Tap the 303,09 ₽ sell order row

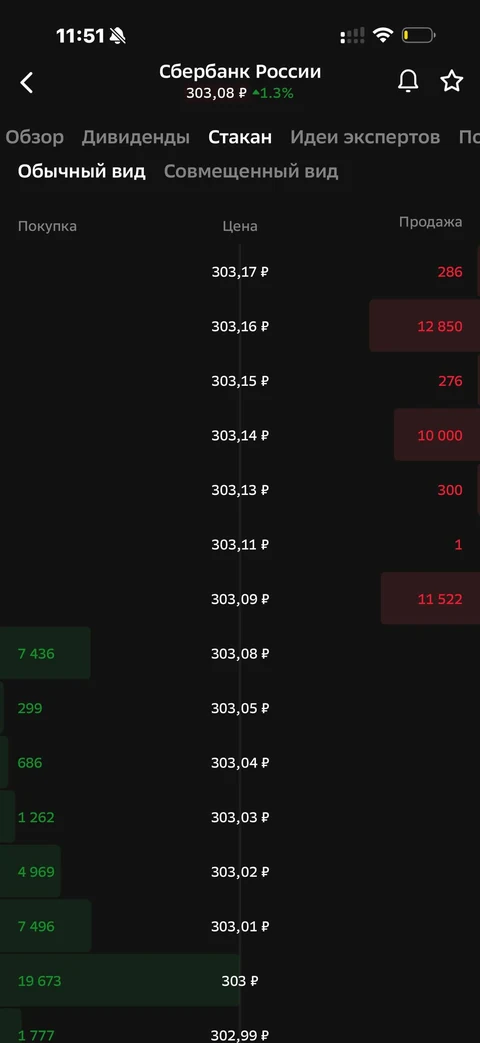(x=240, y=599)
